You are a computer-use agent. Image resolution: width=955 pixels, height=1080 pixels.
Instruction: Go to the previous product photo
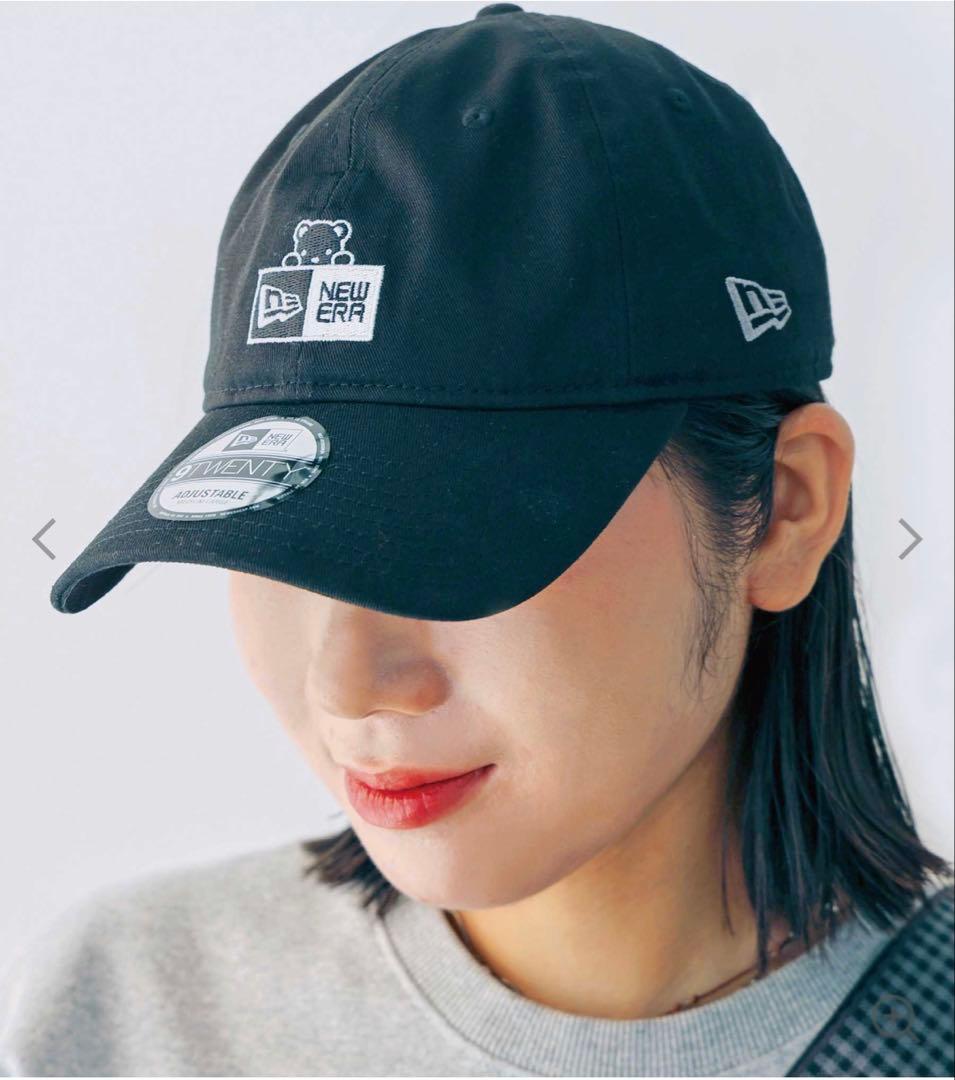tap(43, 539)
